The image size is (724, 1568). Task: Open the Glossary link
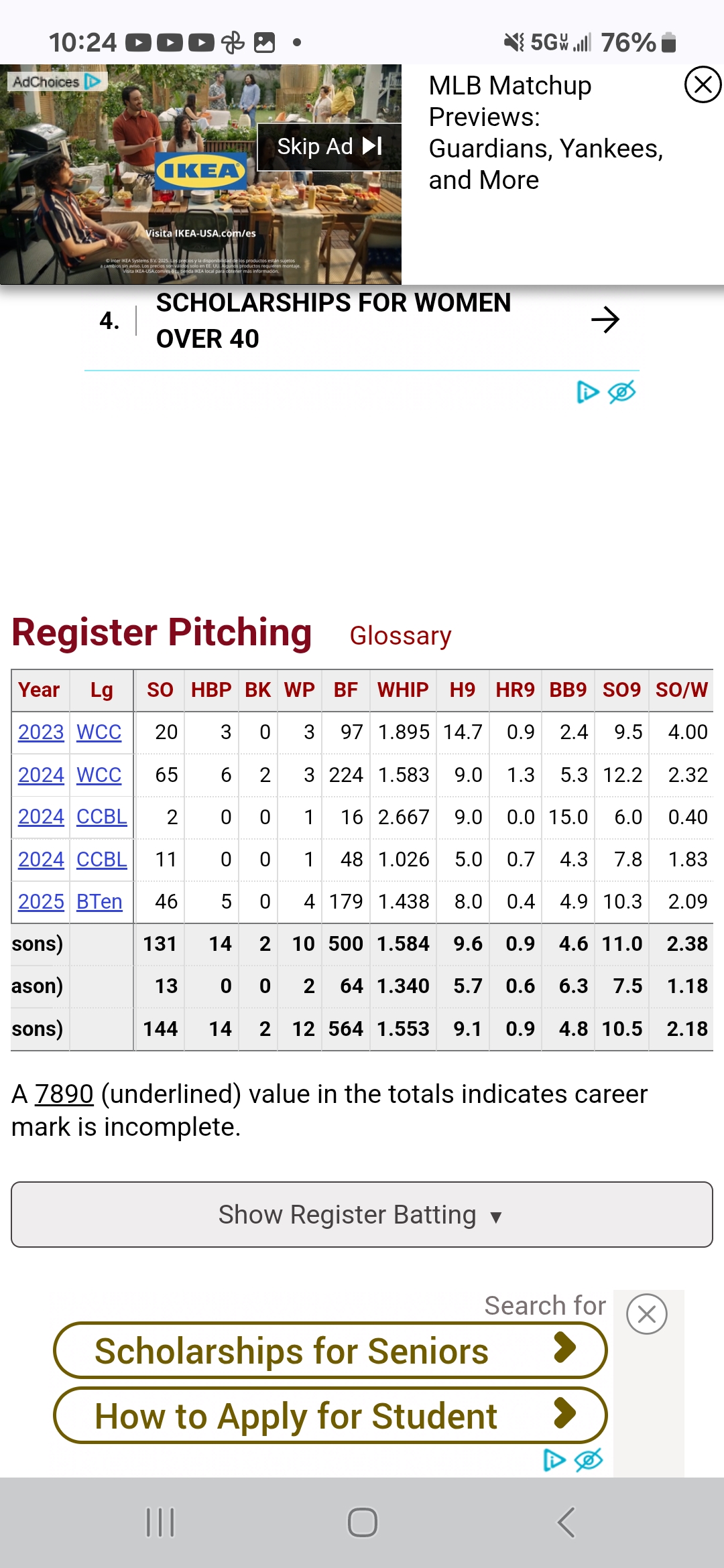400,636
